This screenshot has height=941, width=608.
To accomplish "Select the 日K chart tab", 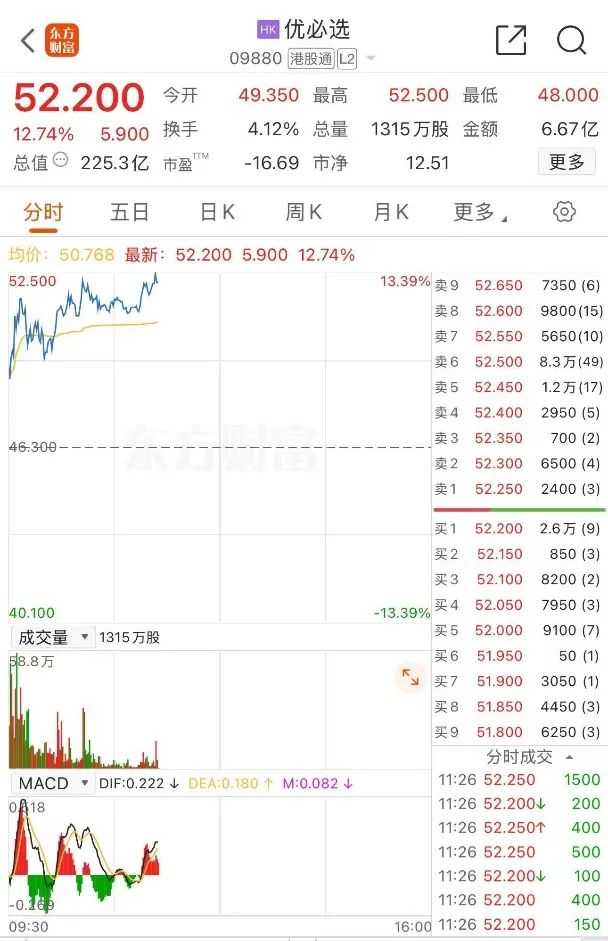I will click(x=217, y=212).
